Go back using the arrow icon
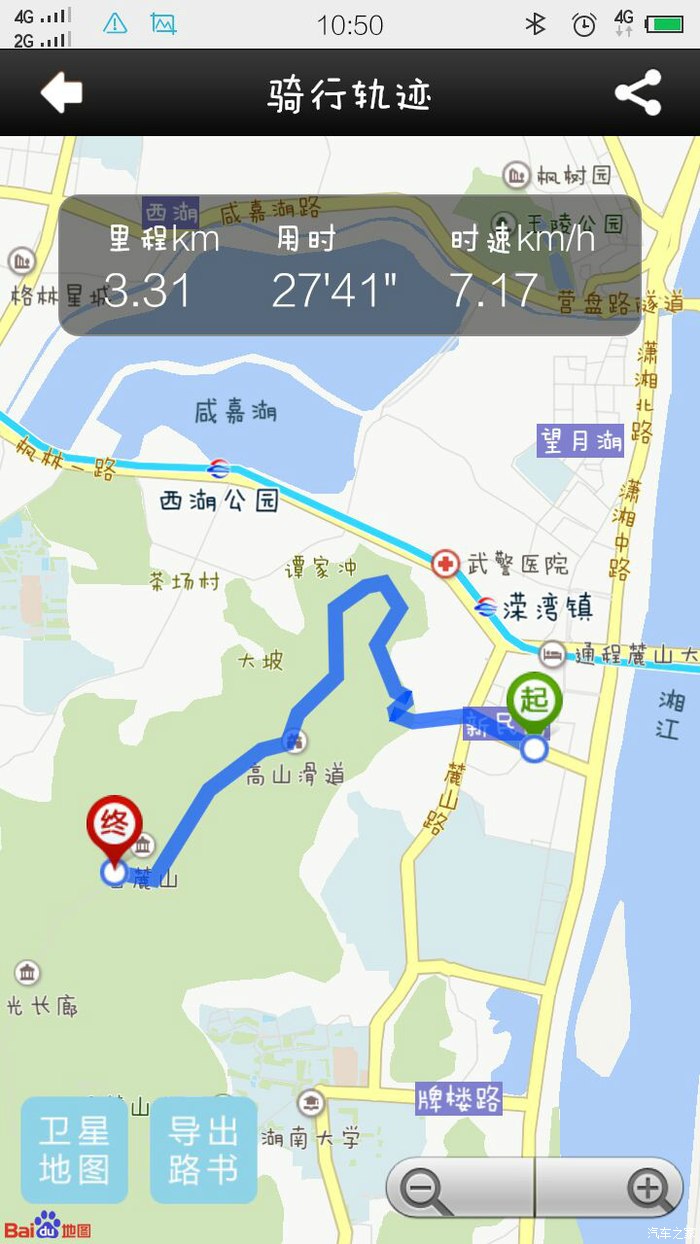700x1244 pixels. point(61,94)
